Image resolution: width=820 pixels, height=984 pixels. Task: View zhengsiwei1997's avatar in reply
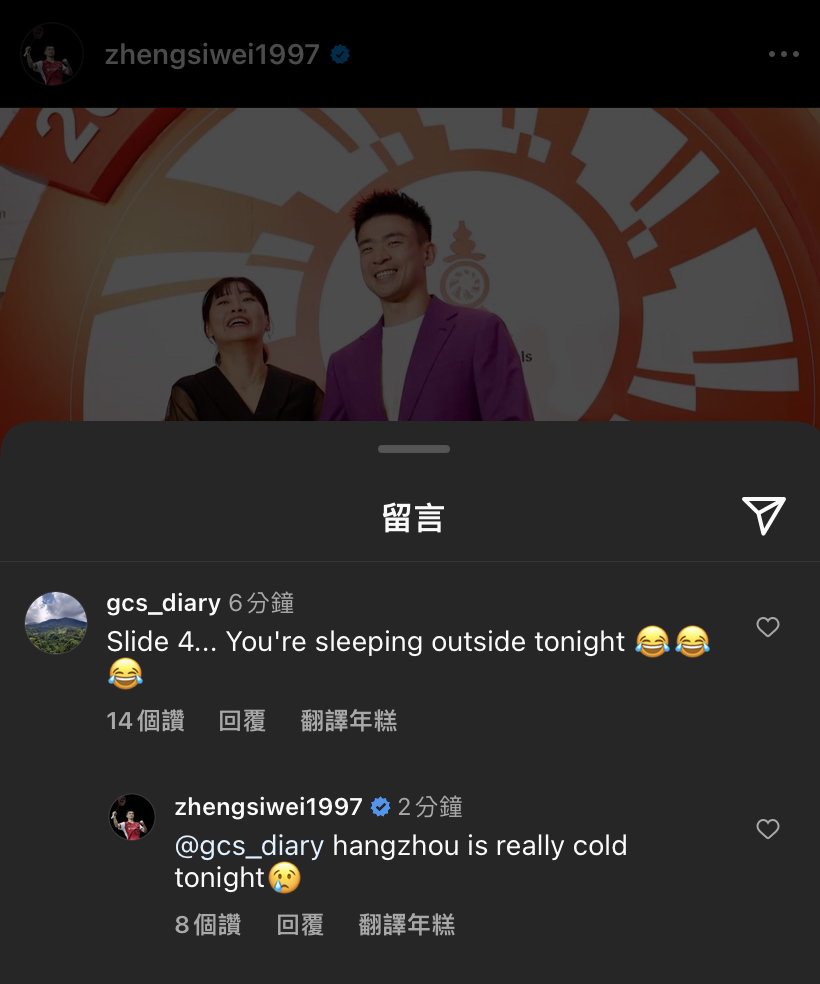(x=132, y=817)
